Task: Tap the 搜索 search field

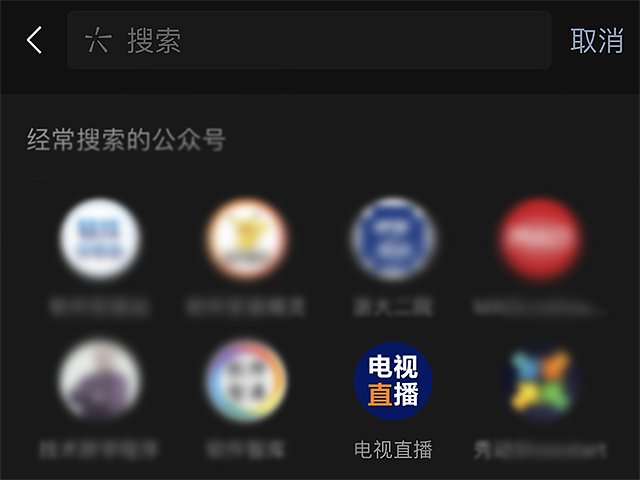Action: (x=310, y=41)
